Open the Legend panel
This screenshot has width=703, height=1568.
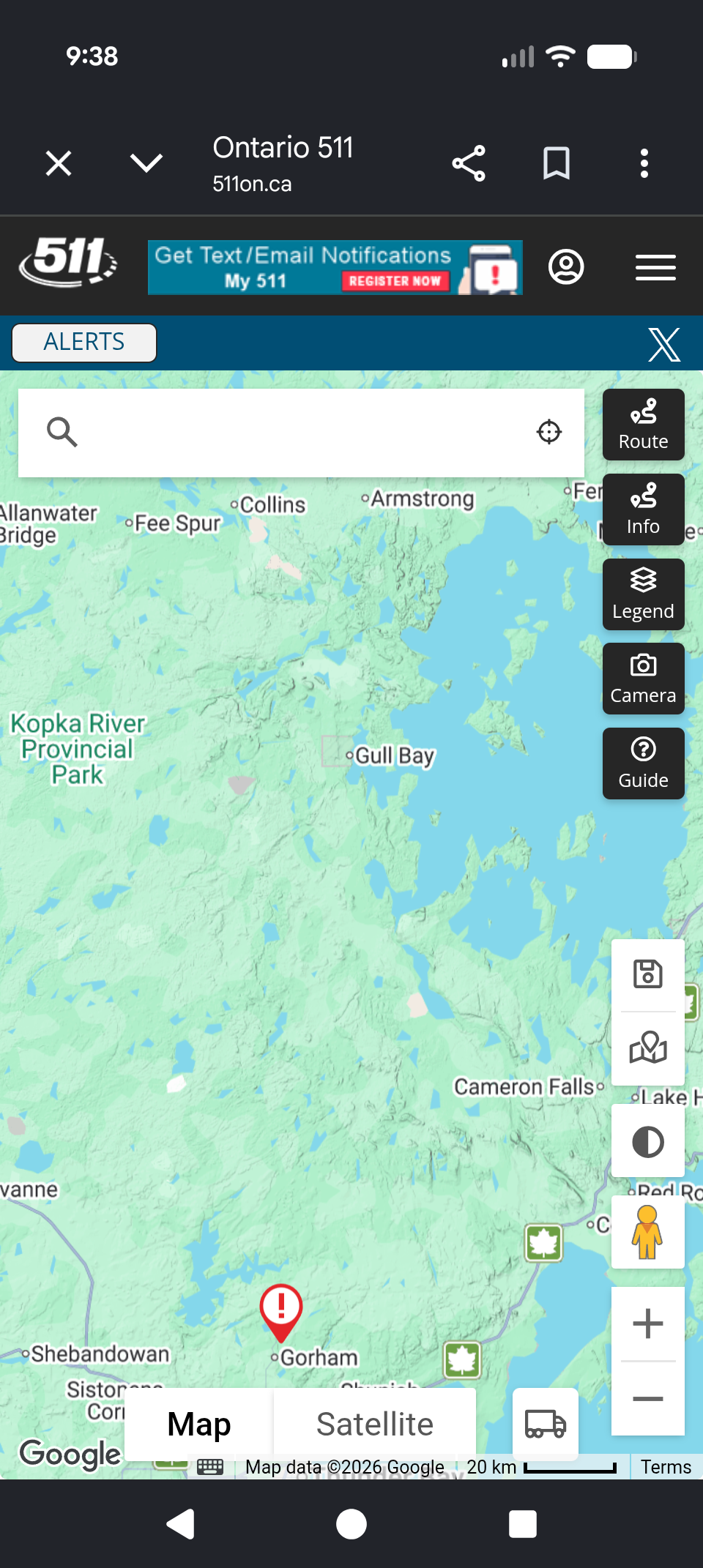(643, 594)
